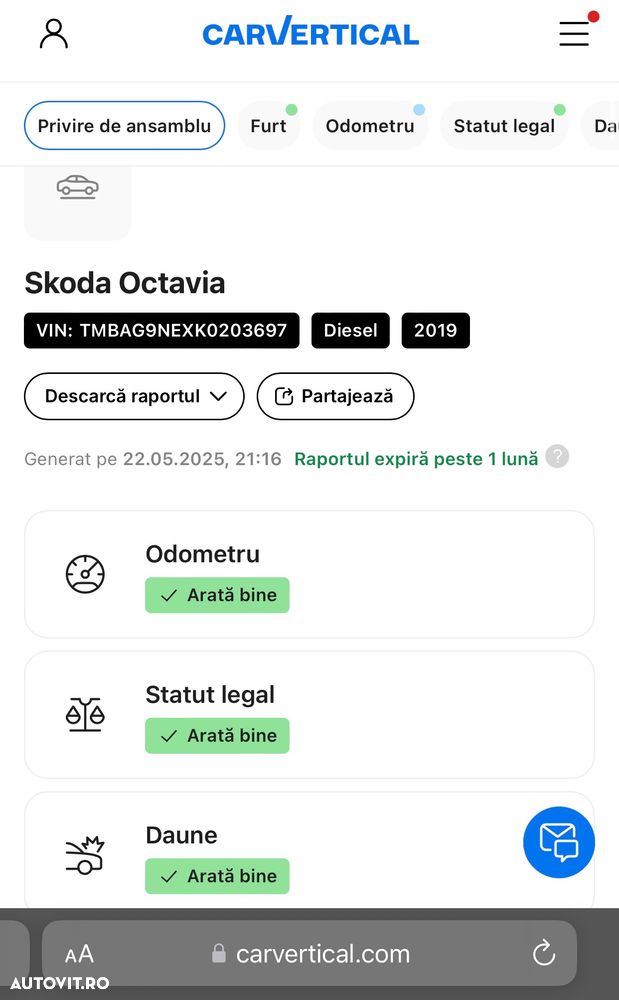
Task: Reload the page in the browser
Action: point(544,954)
